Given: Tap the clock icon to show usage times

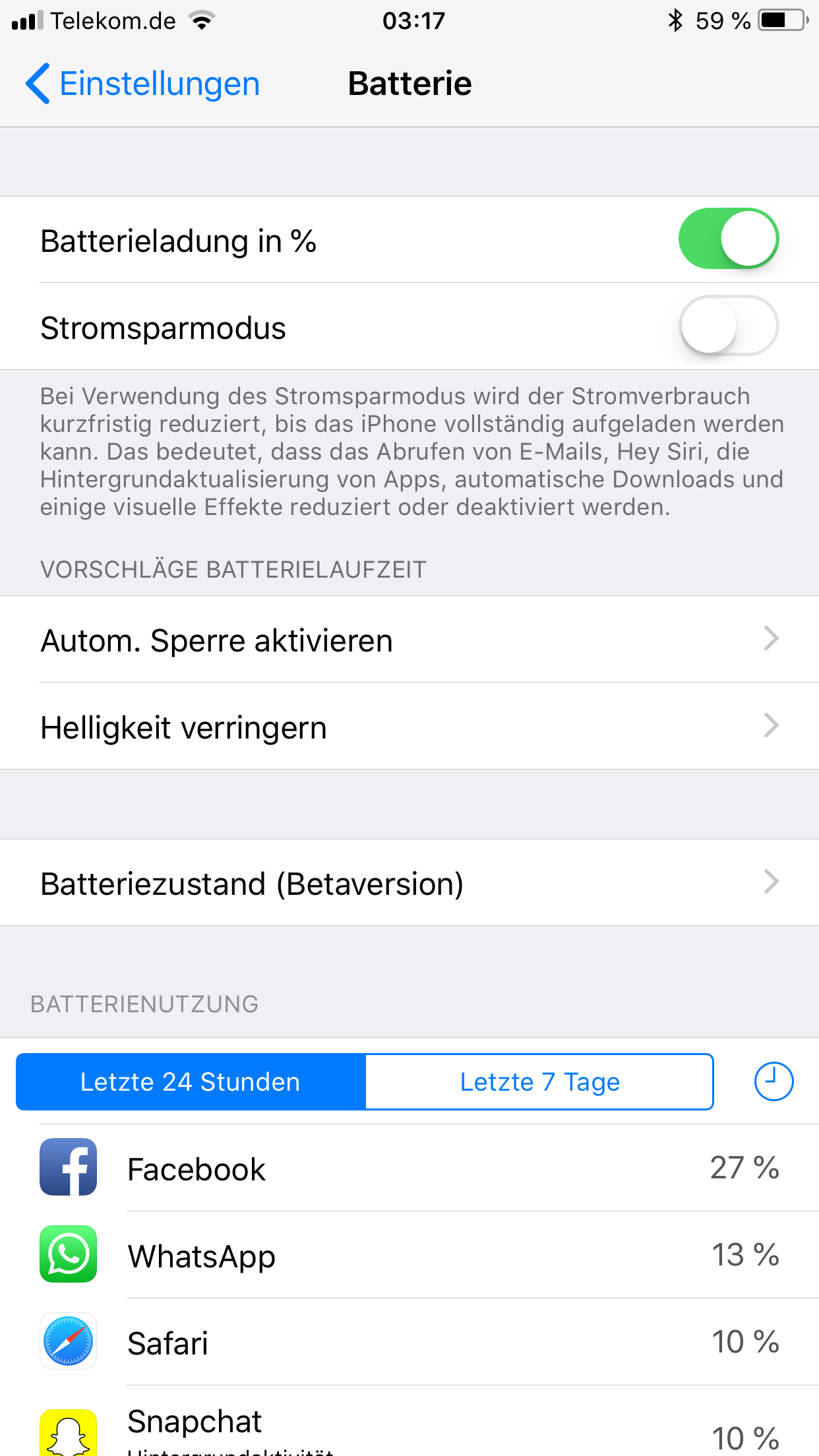Looking at the screenshot, I should [773, 1081].
